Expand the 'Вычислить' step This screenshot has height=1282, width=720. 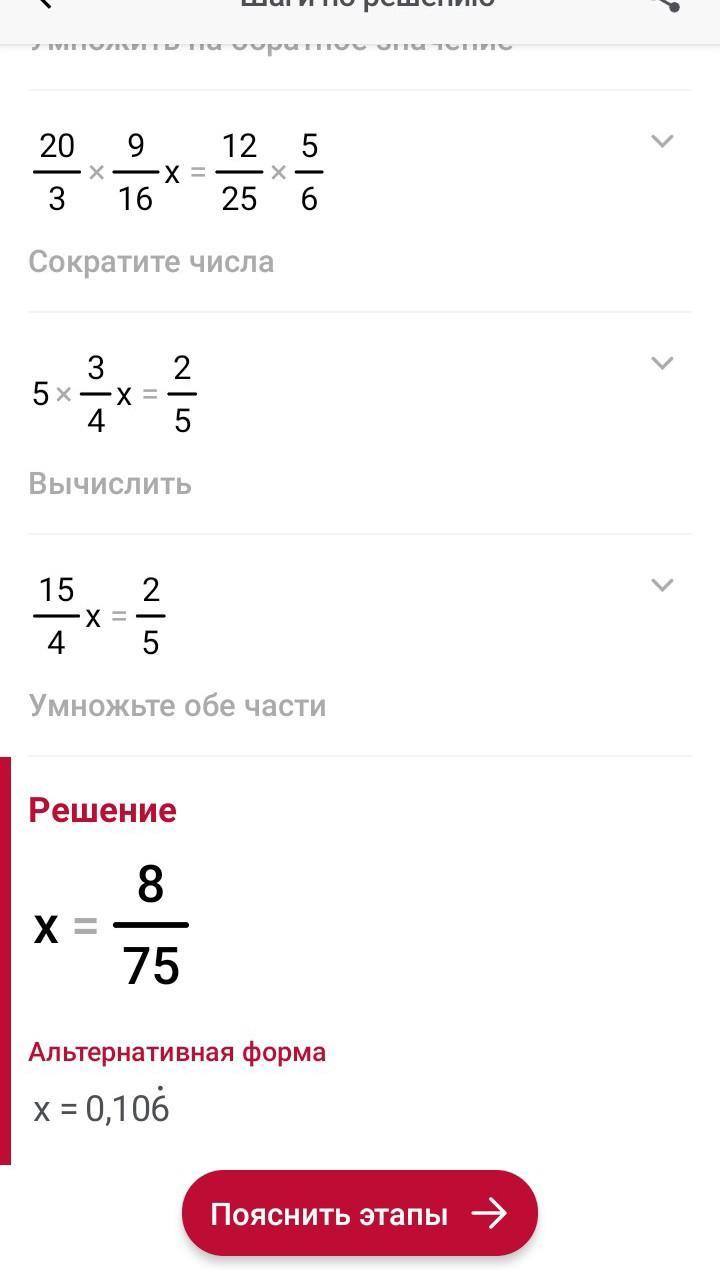pyautogui.click(x=661, y=363)
